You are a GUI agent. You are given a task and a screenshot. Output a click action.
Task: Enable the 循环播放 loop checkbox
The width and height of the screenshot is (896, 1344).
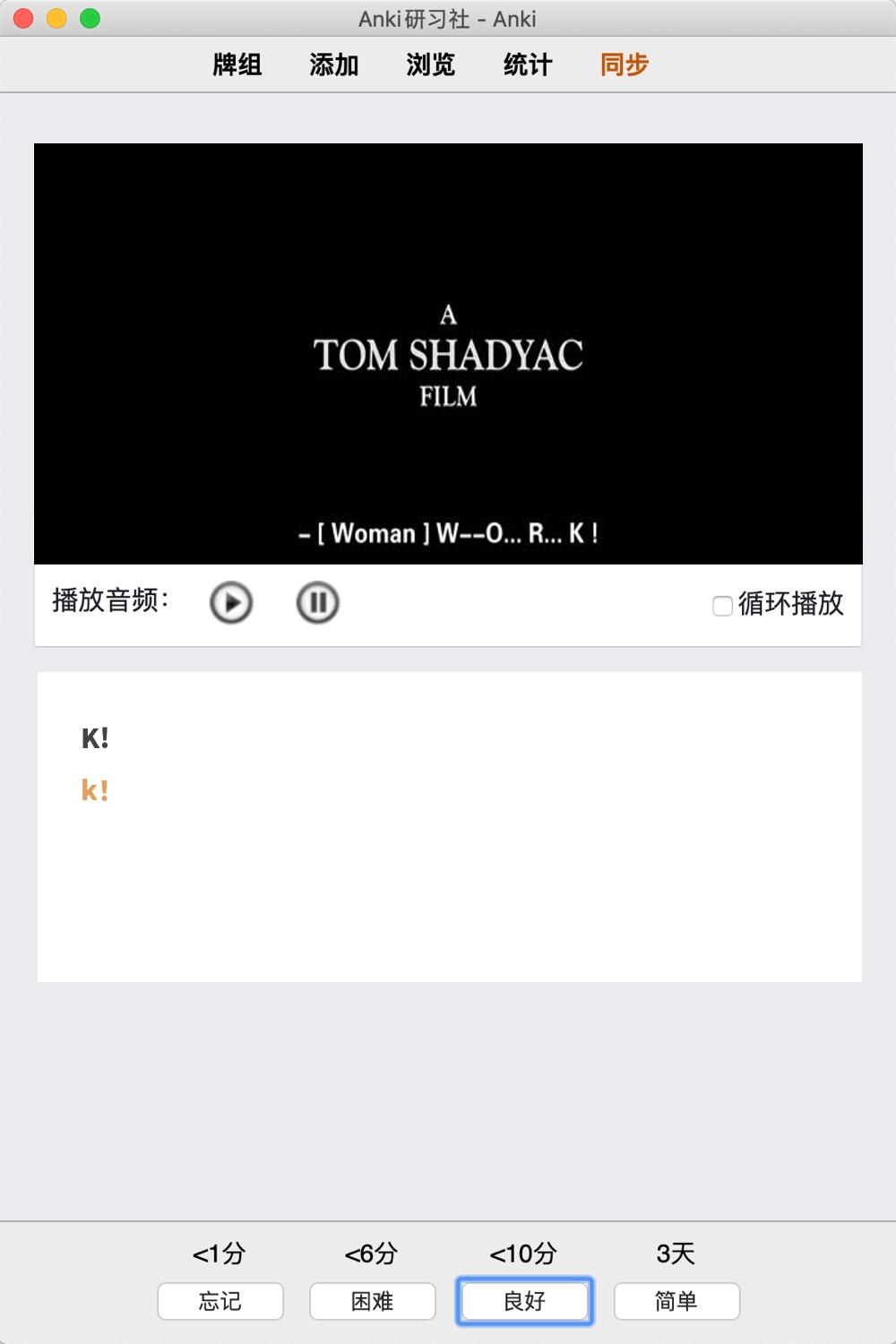(722, 606)
